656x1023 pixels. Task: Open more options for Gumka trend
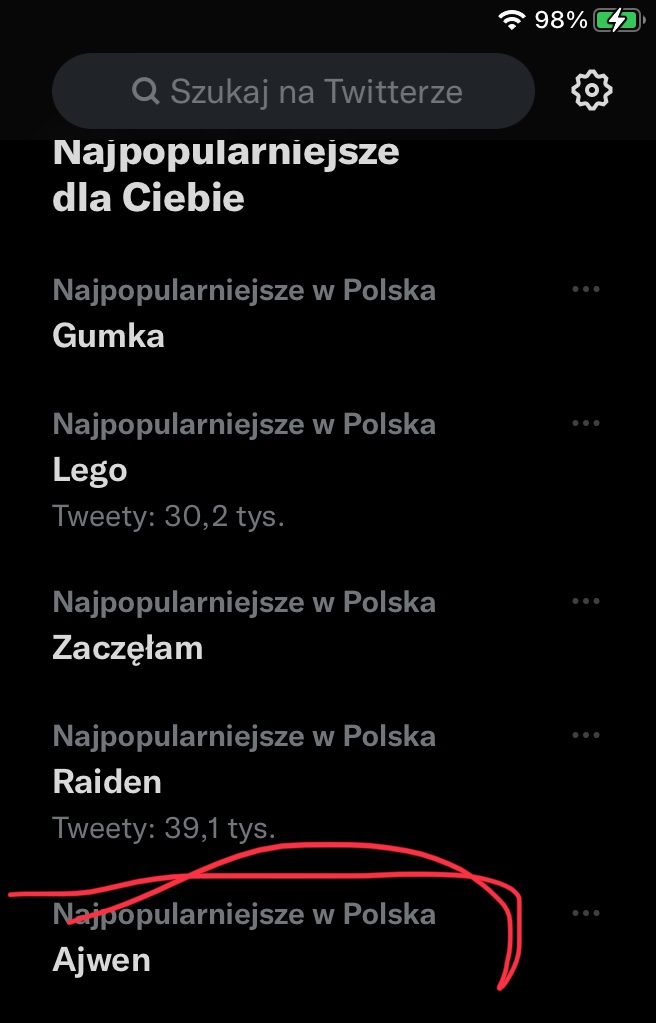(585, 290)
